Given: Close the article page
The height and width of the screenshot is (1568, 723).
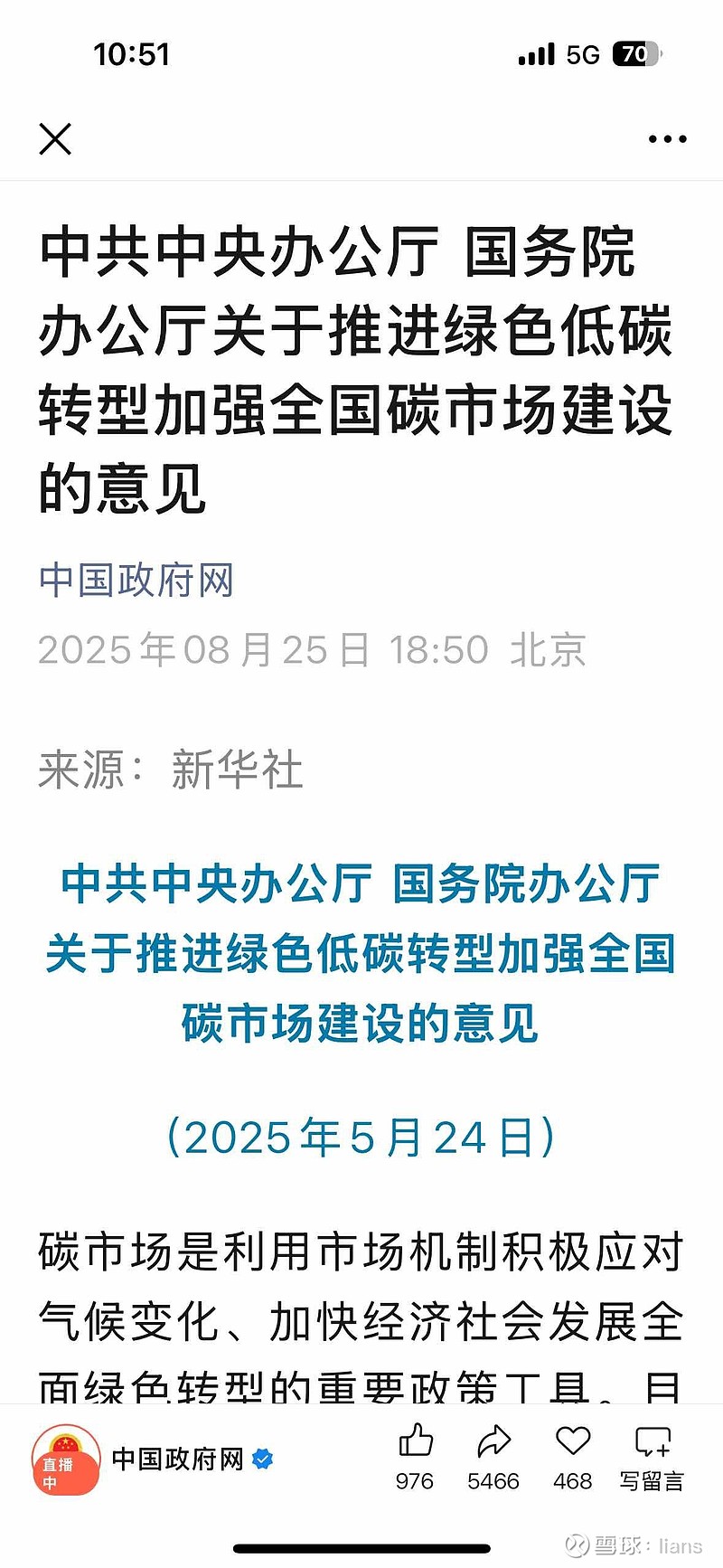Looking at the screenshot, I should [55, 139].
